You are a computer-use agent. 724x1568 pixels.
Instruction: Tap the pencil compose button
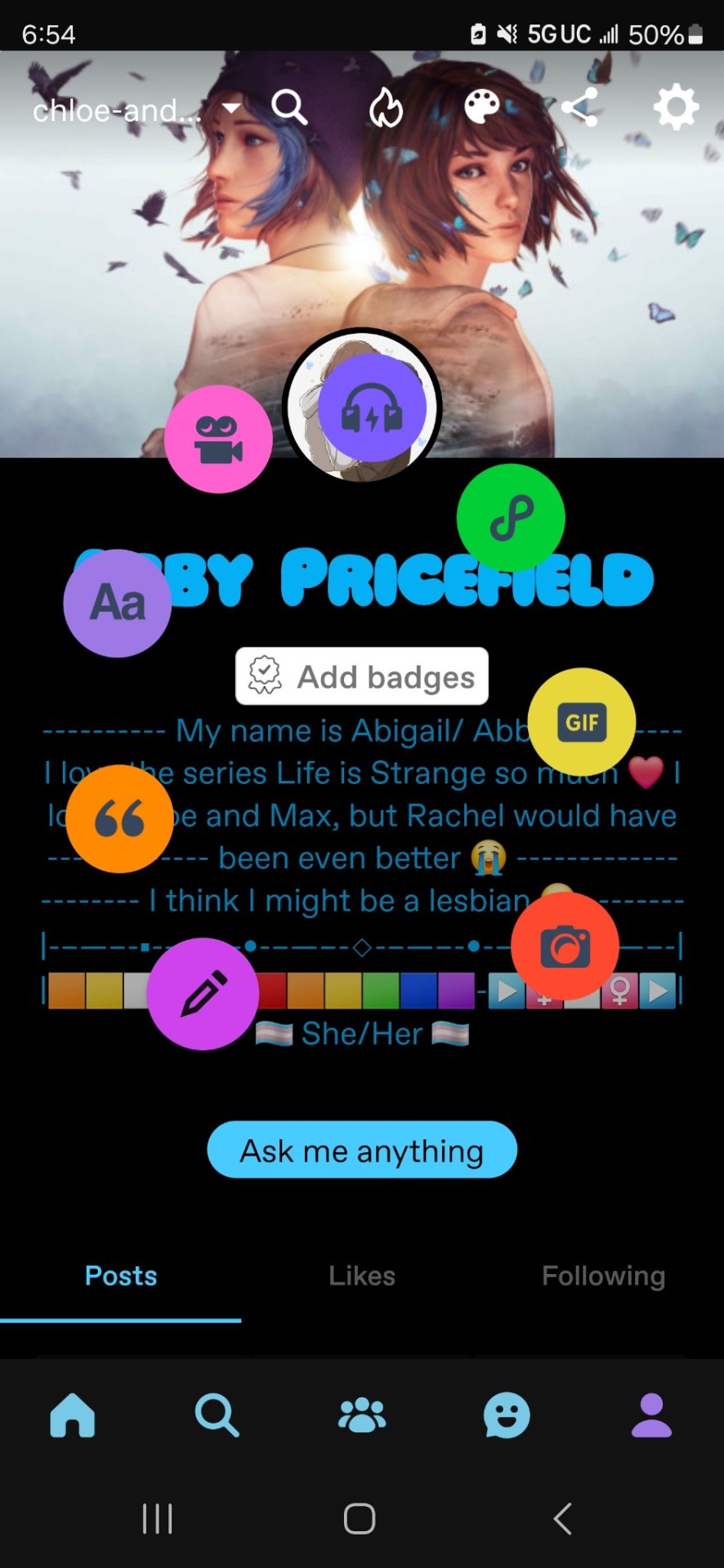coord(203,994)
